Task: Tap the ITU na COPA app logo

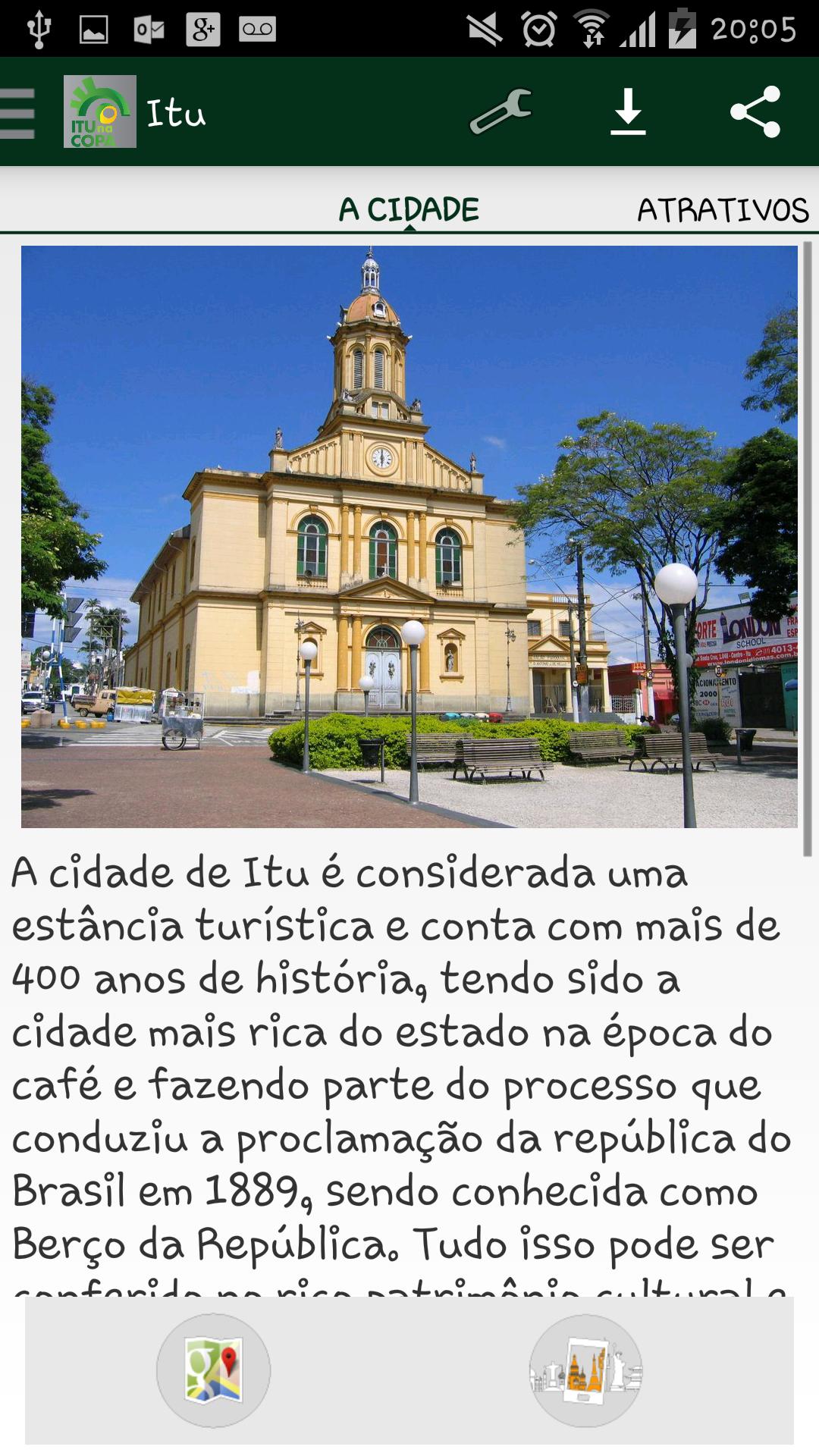Action: [x=99, y=111]
